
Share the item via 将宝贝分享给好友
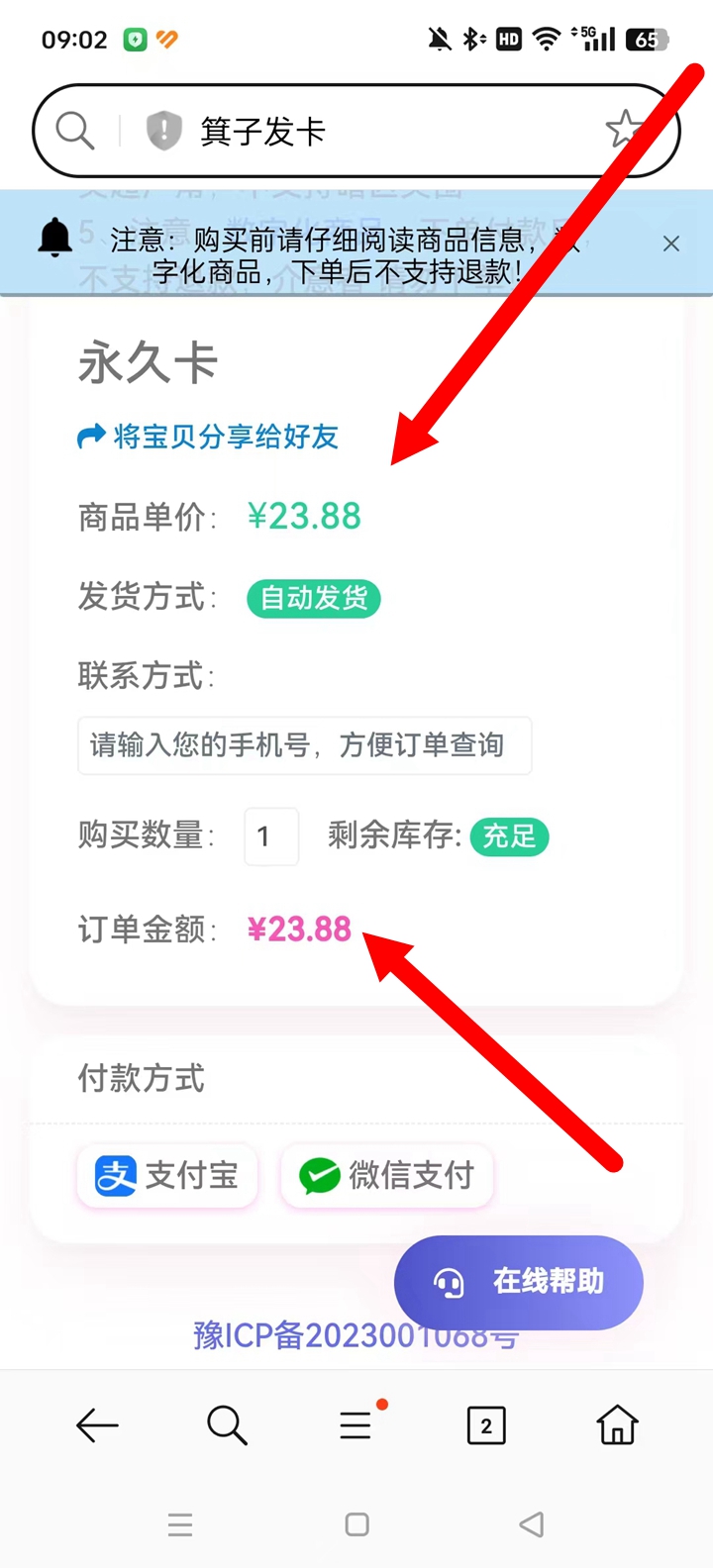pyautogui.click(x=209, y=437)
